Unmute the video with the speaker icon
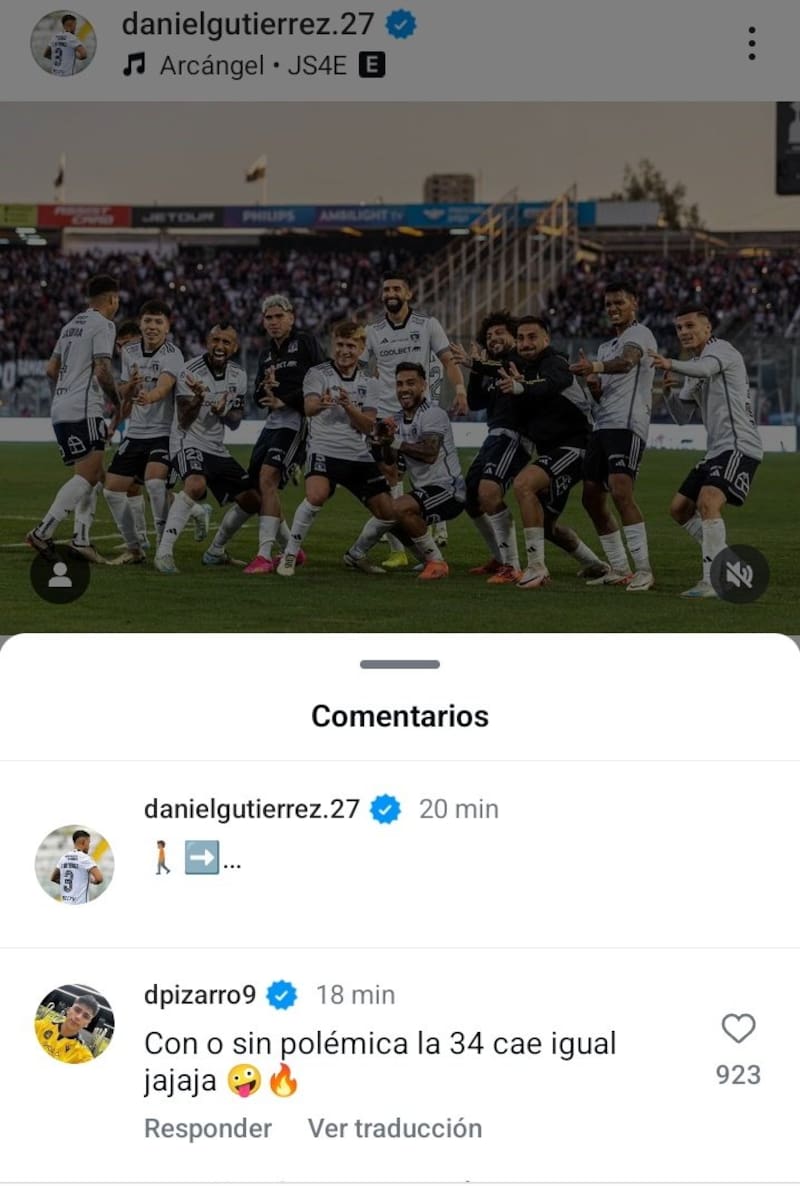Image resolution: width=800 pixels, height=1192 pixels. point(737,575)
